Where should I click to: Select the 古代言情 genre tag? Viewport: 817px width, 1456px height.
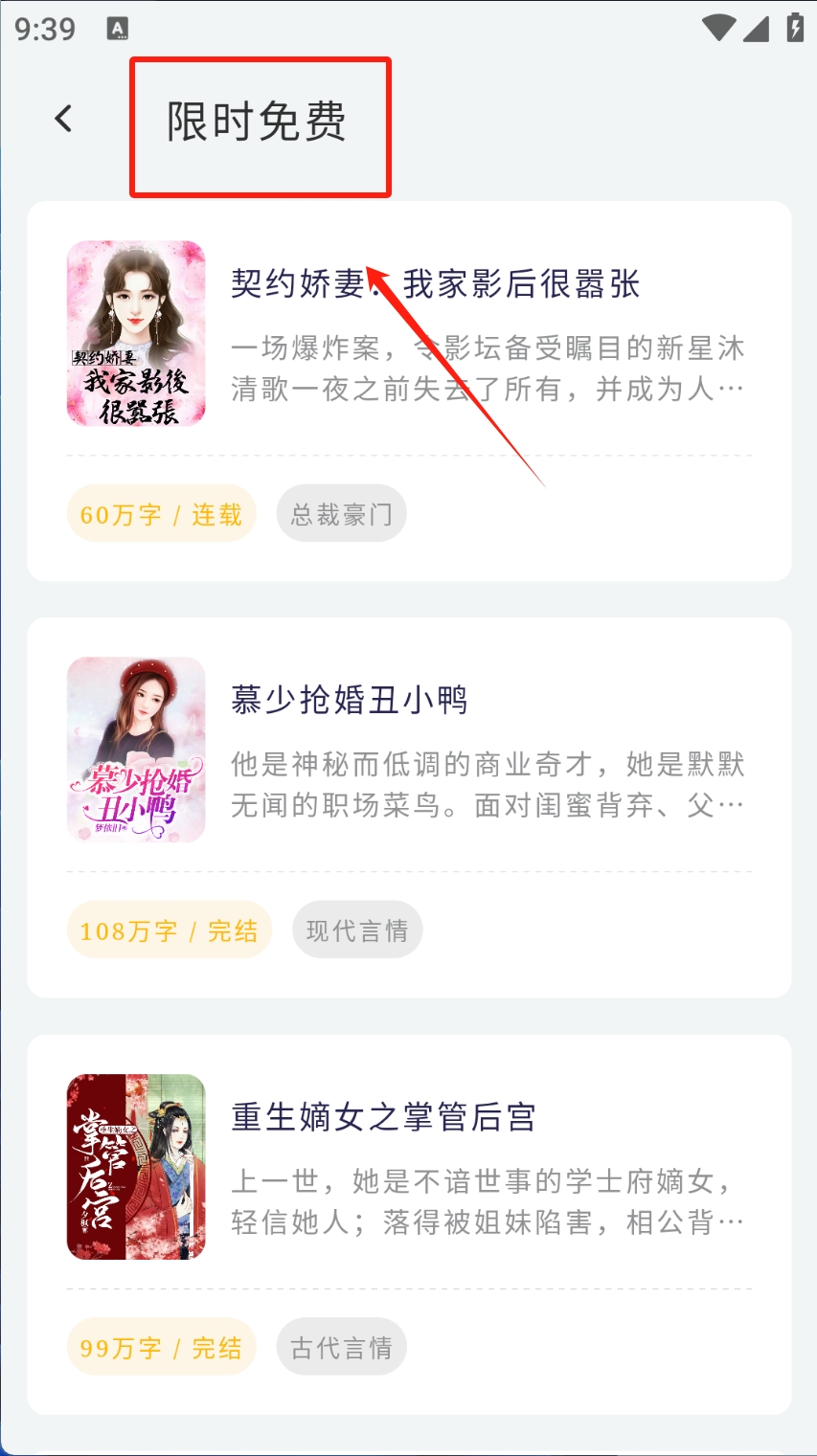click(341, 1348)
